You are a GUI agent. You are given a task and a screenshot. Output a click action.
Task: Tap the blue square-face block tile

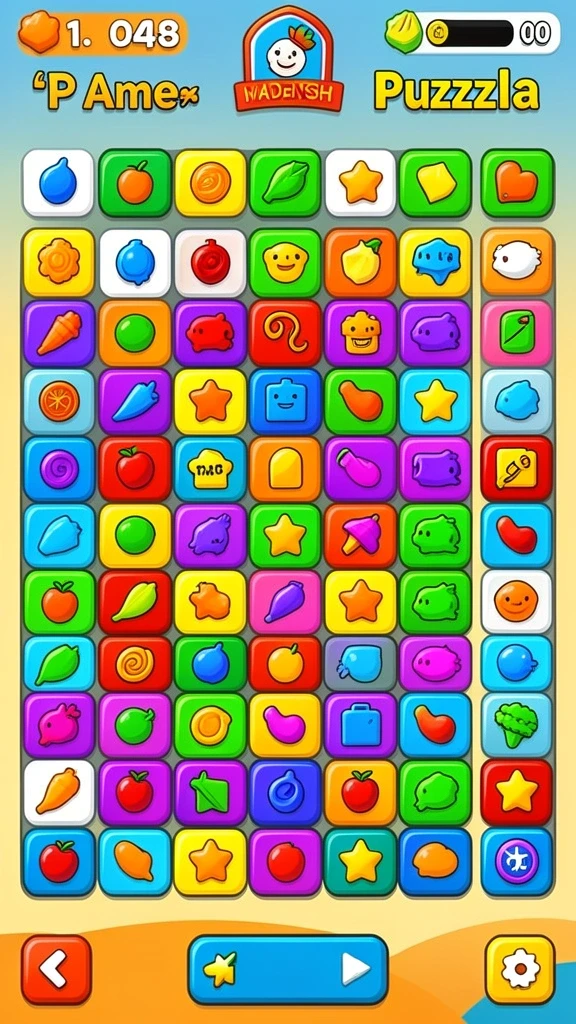[x=285, y=402]
